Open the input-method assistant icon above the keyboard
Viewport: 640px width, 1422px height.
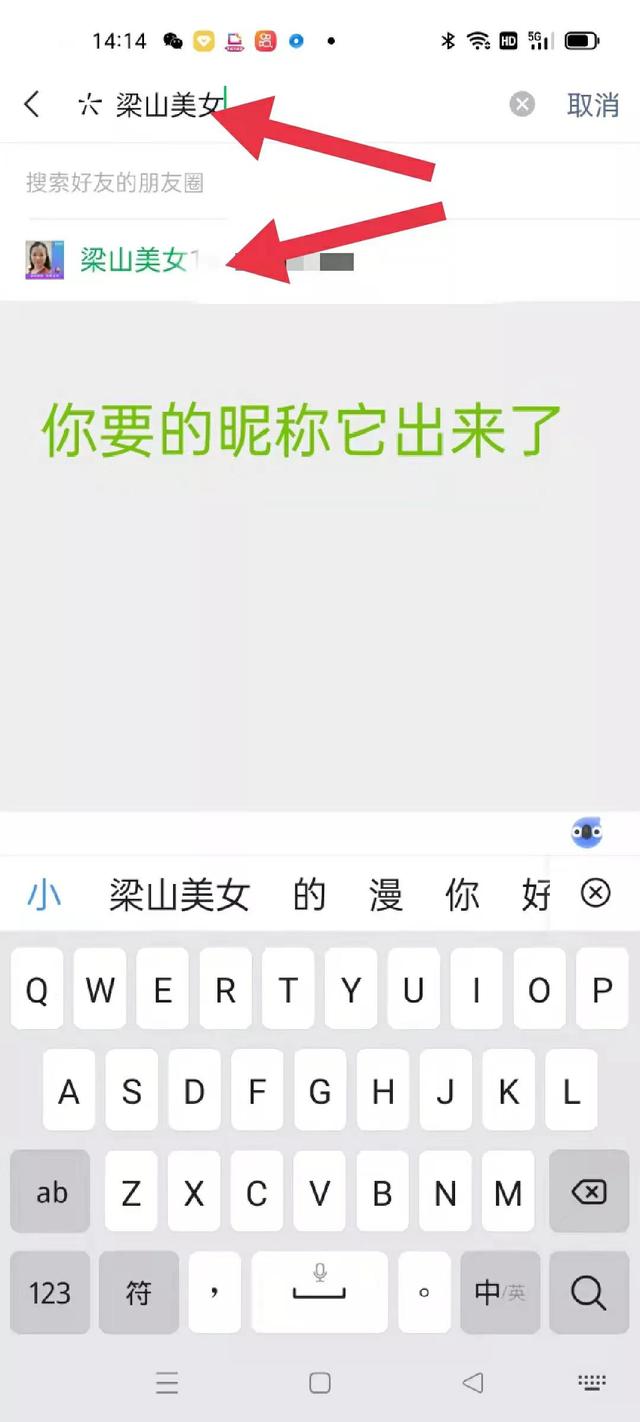587,833
